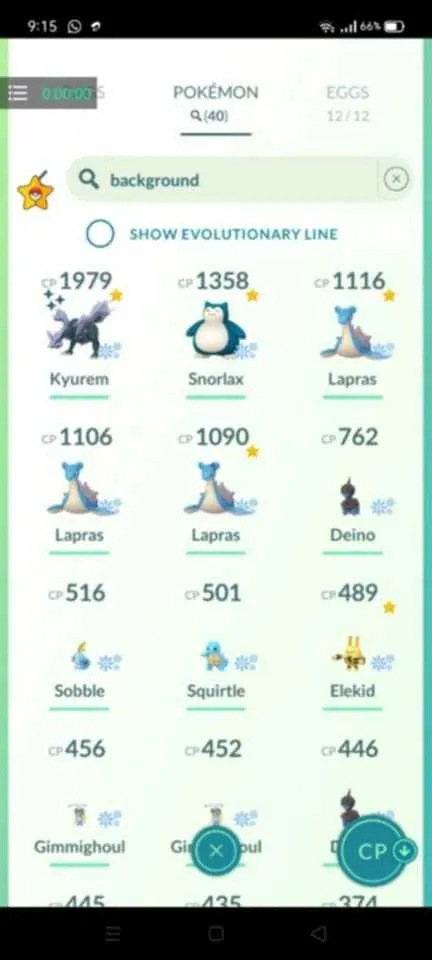The image size is (432, 960).
Task: Close the Pokémon storage with X button
Action: [215, 850]
